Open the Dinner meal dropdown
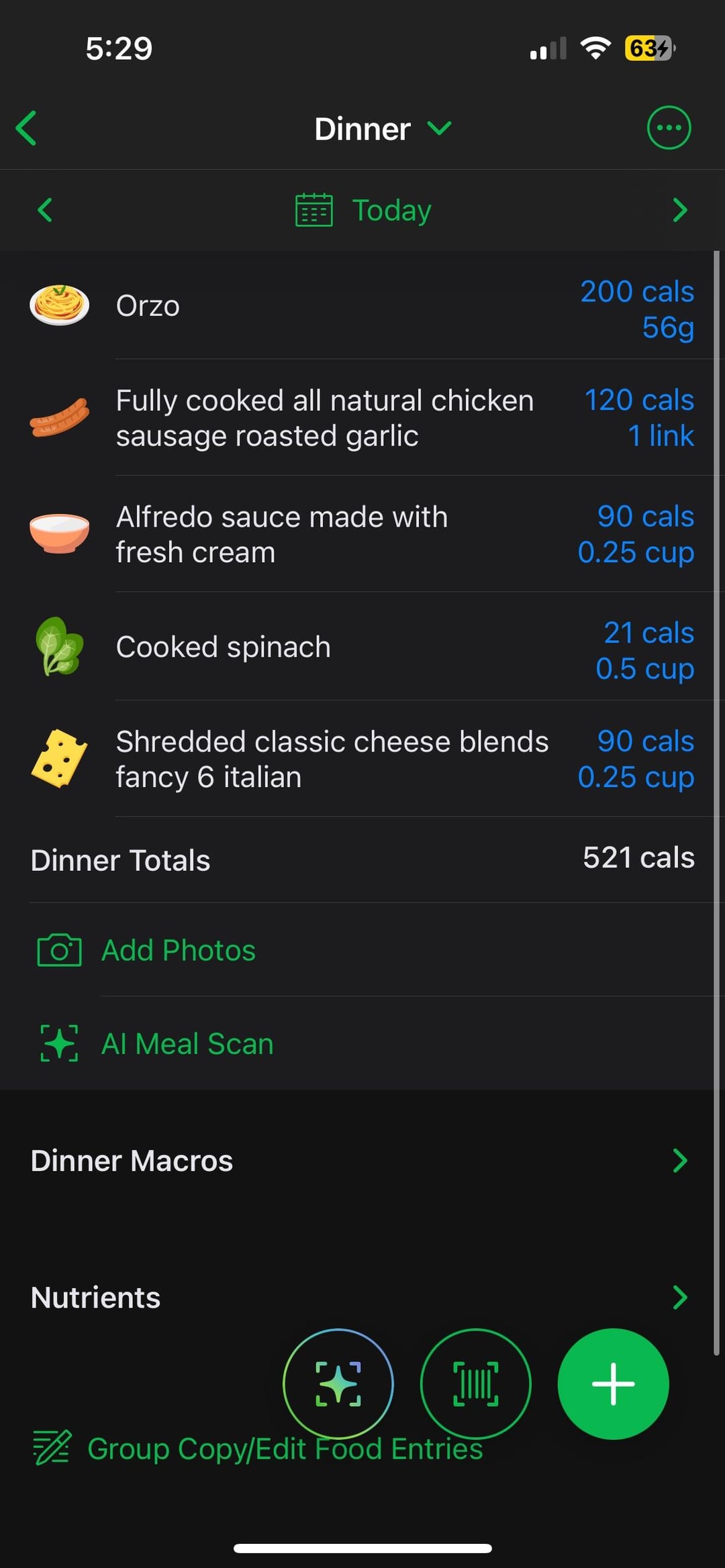725x1568 pixels. click(383, 129)
